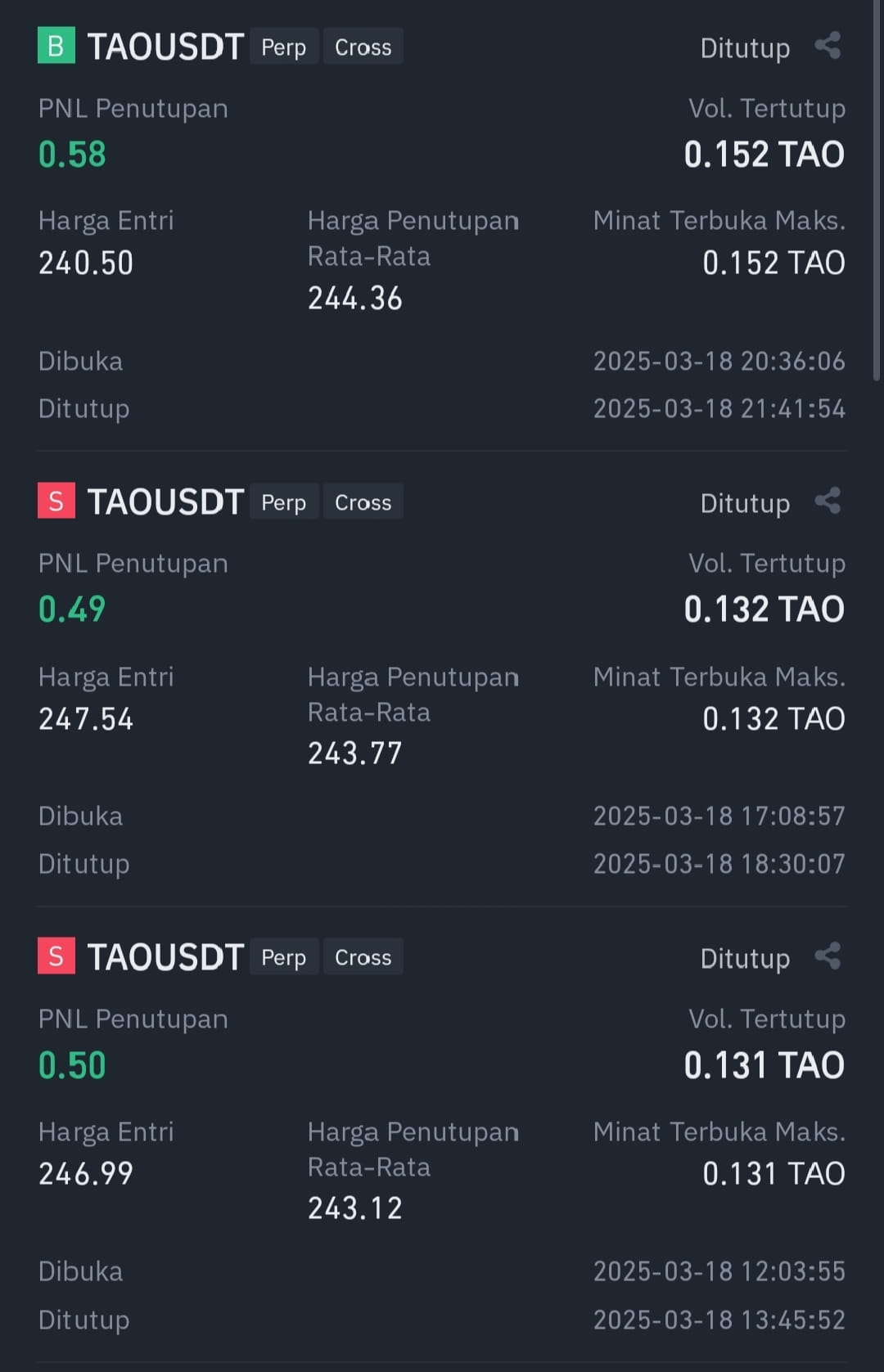Share the TAOUSDT position with PNL 0.49
The width and height of the screenshot is (884, 1372).
(828, 501)
